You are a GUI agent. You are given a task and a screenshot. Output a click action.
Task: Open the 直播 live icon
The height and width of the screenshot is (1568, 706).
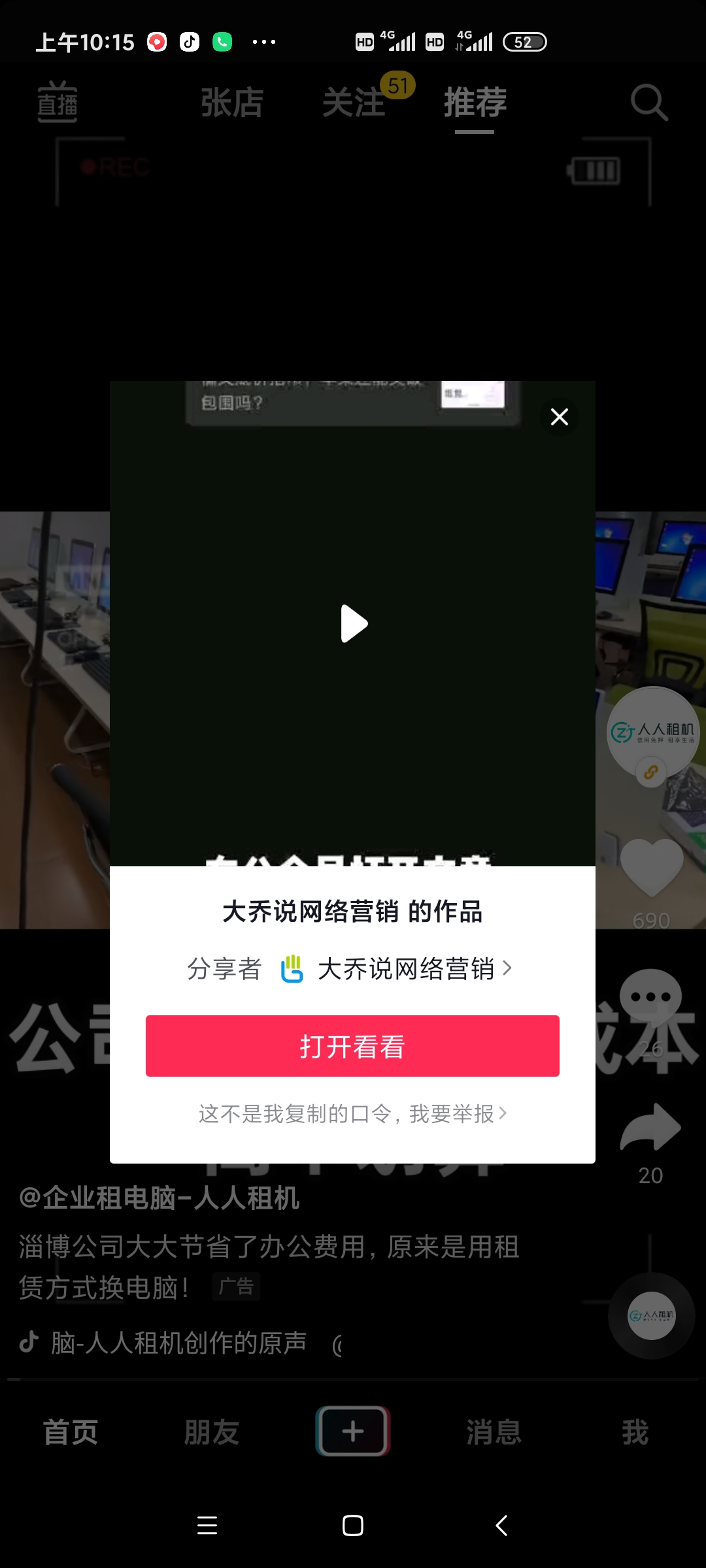[x=58, y=102]
